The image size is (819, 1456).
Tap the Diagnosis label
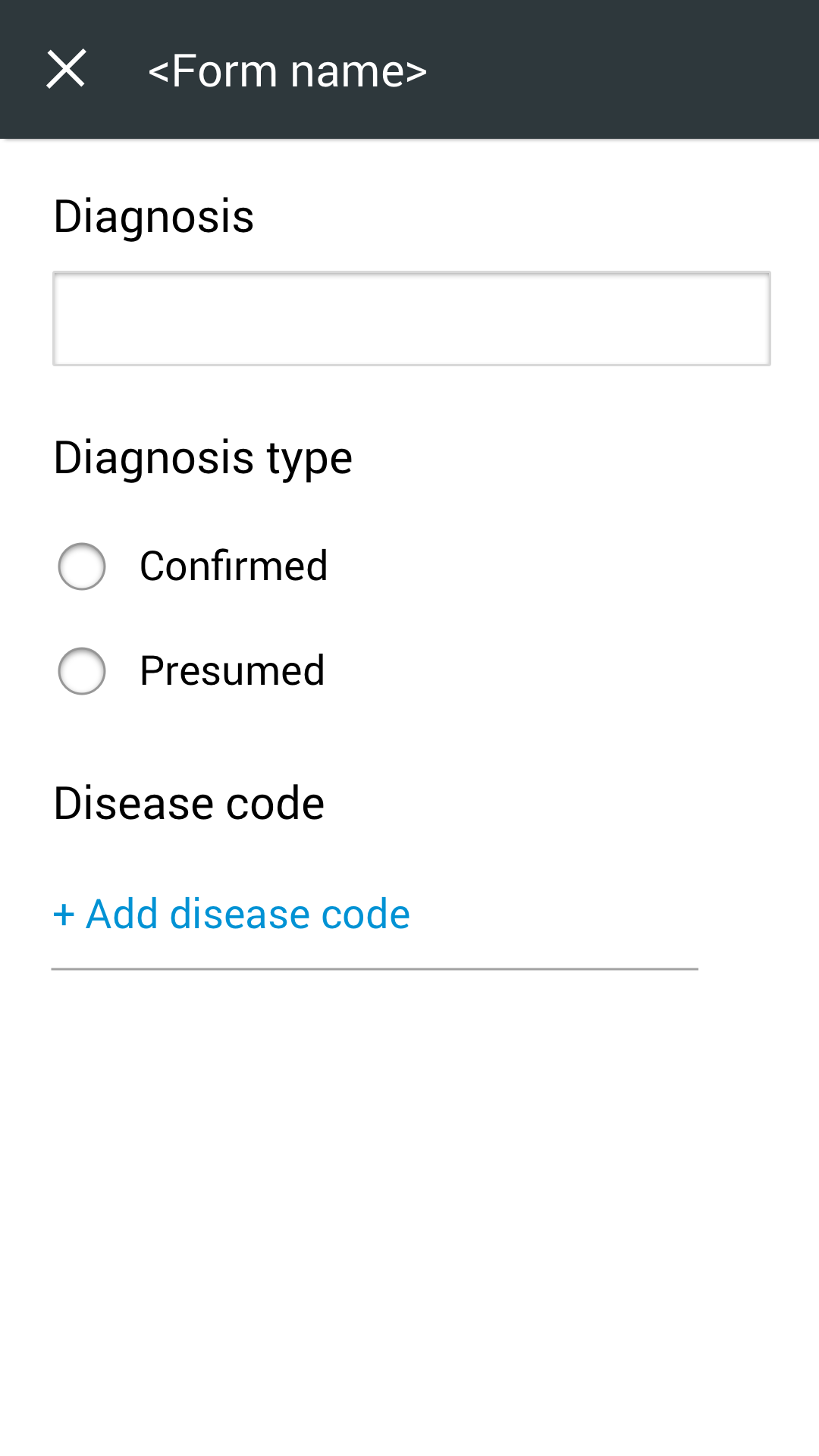point(153,218)
